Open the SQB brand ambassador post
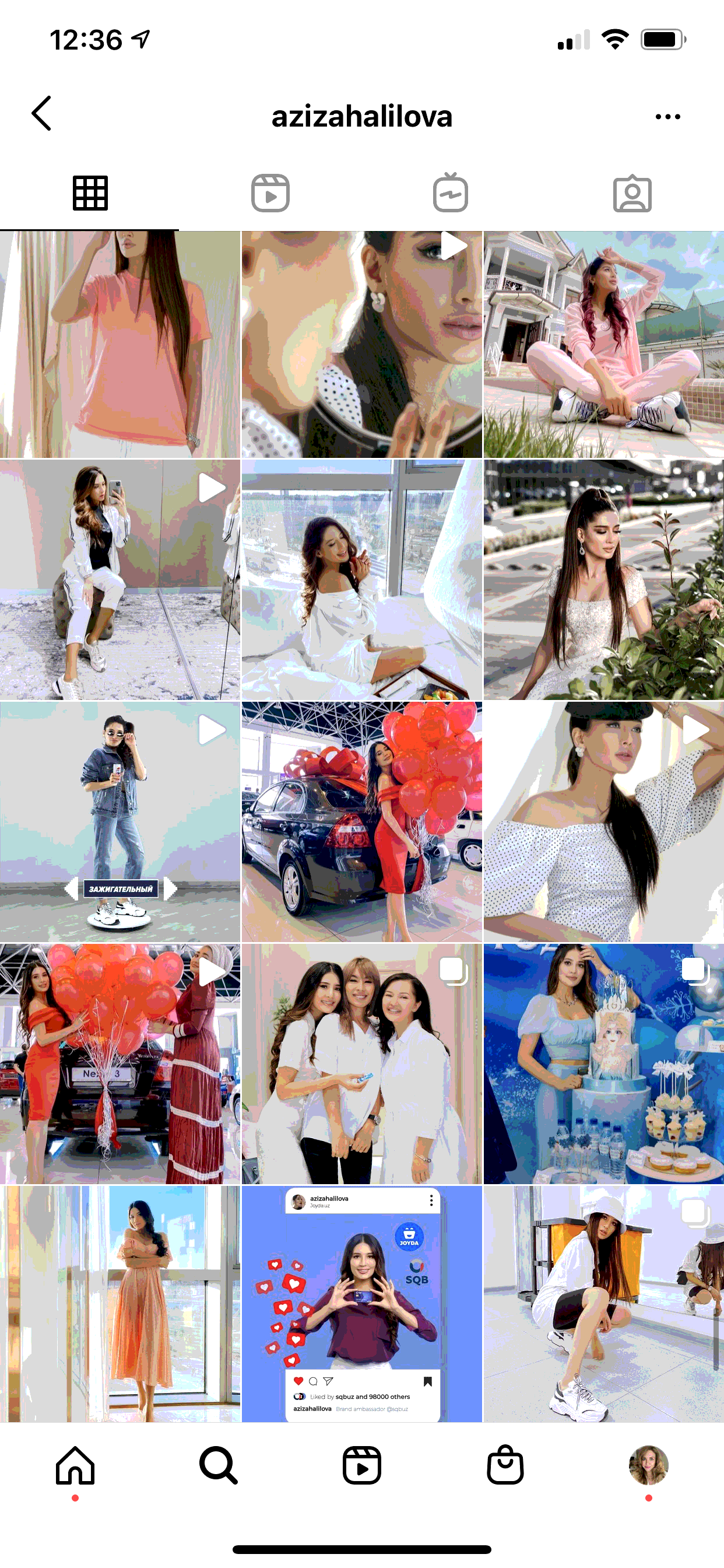 [361, 1303]
